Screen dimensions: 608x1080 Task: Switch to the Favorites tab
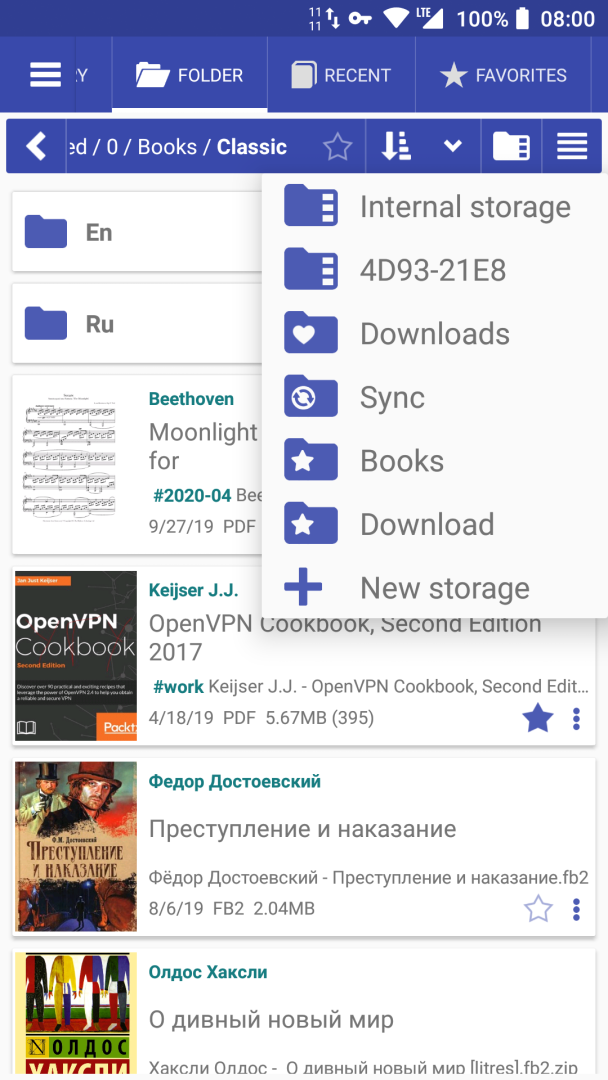tap(504, 75)
